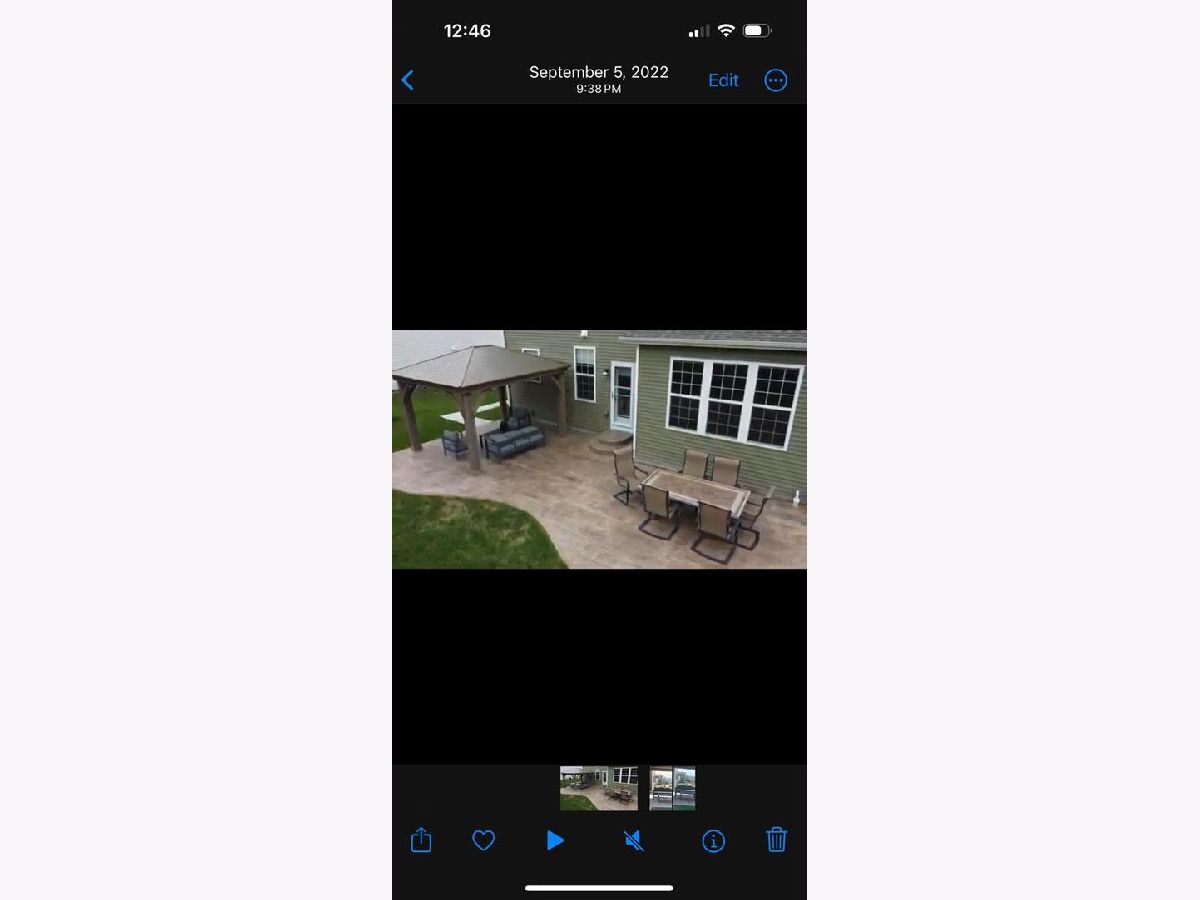Share this video
The height and width of the screenshot is (900, 1200).
click(421, 840)
